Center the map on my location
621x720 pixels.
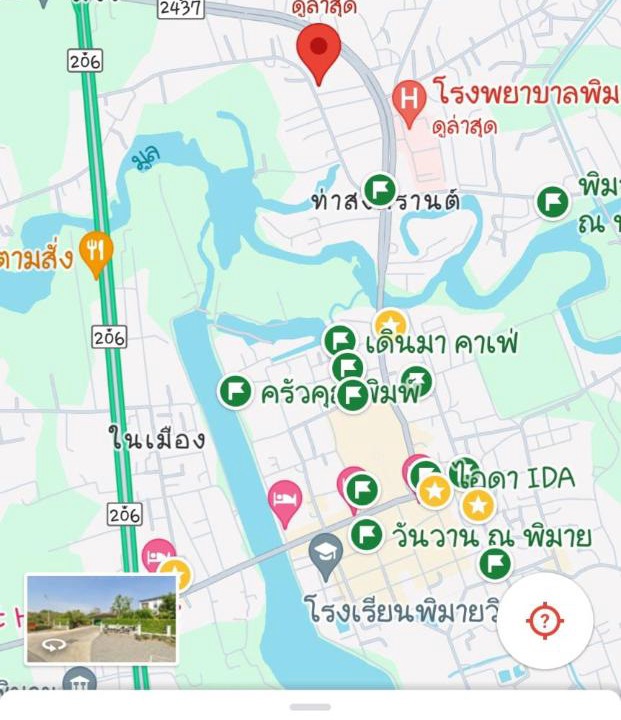[544, 621]
